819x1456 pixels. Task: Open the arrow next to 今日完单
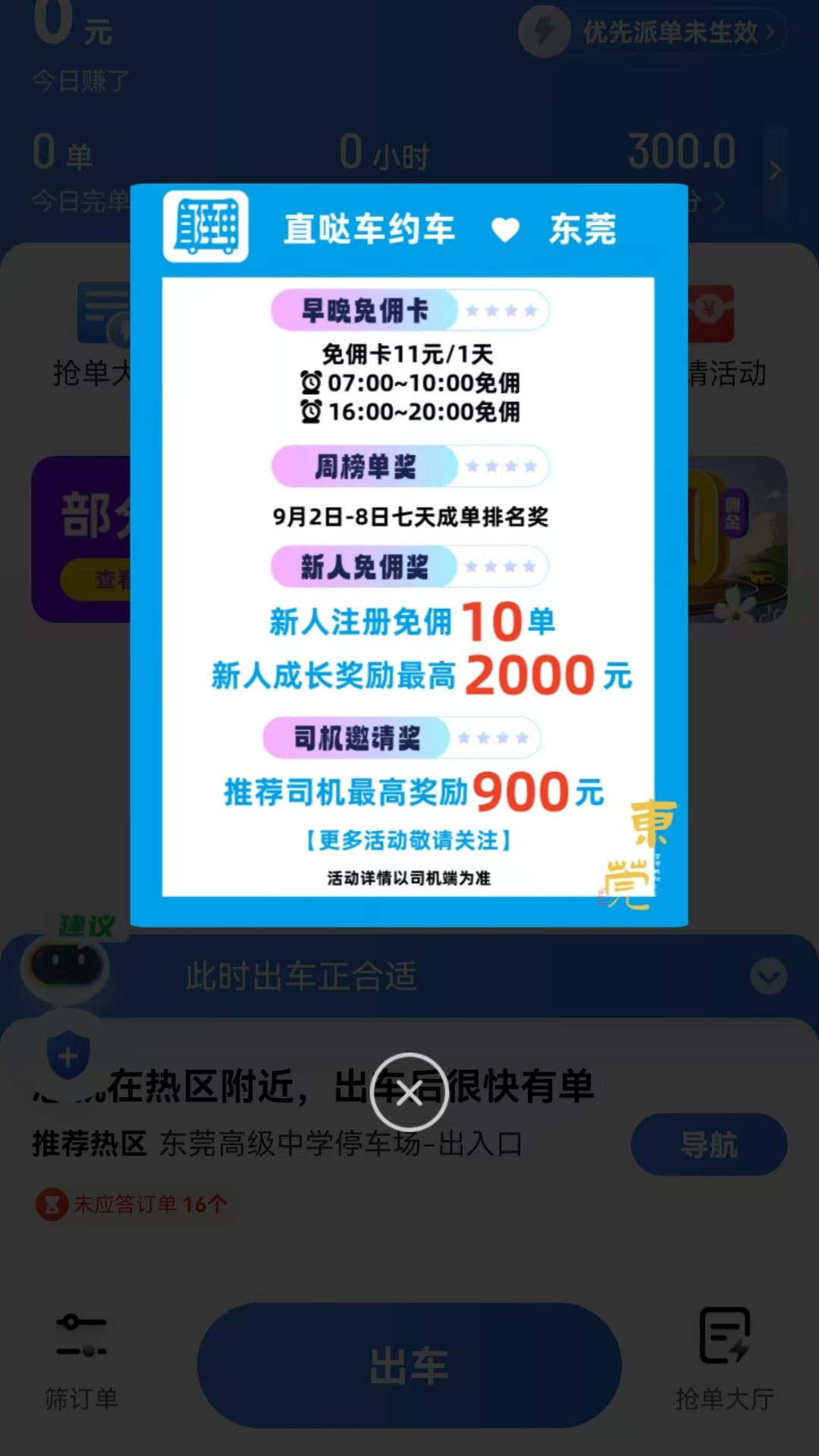tap(717, 201)
